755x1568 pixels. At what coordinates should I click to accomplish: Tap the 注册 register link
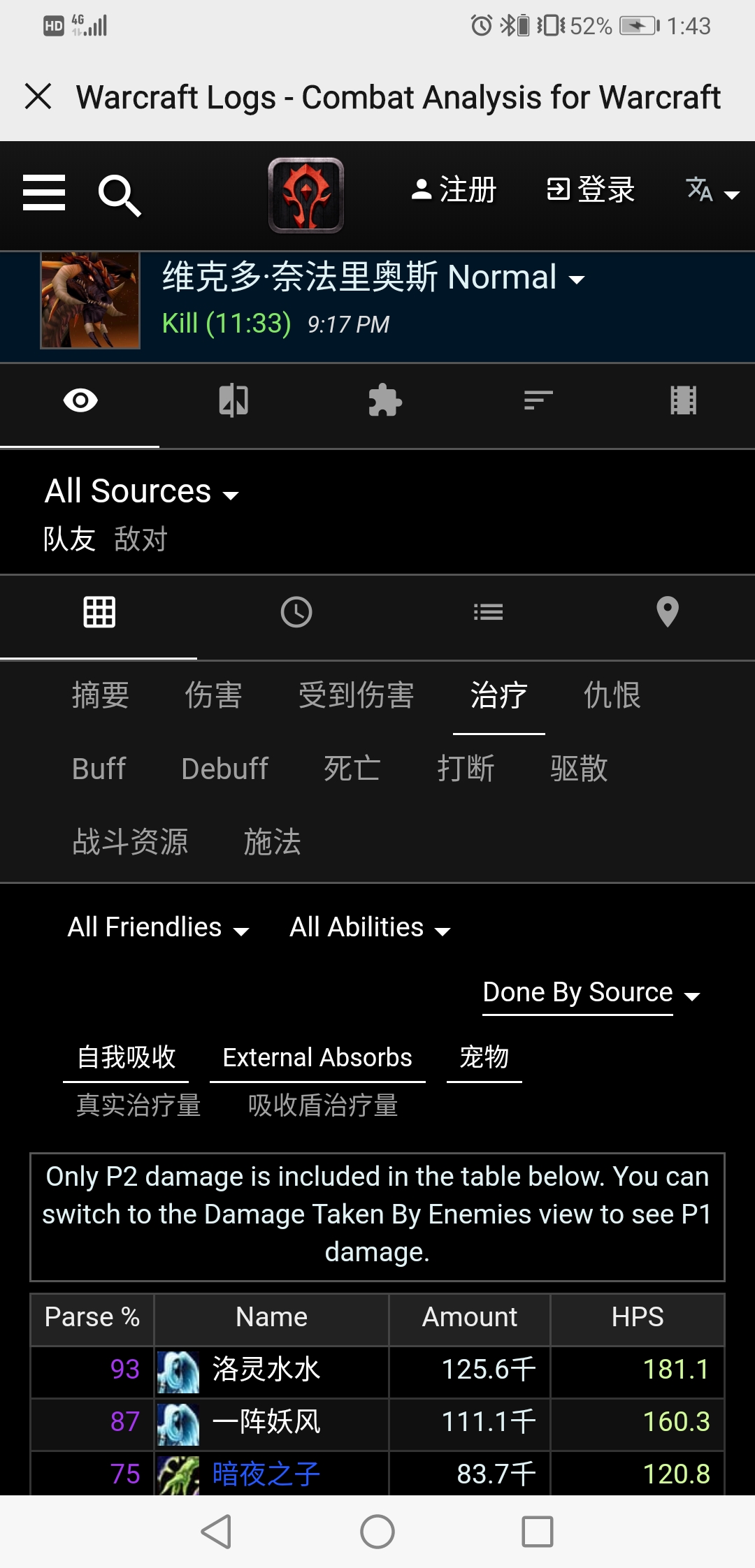tap(454, 189)
